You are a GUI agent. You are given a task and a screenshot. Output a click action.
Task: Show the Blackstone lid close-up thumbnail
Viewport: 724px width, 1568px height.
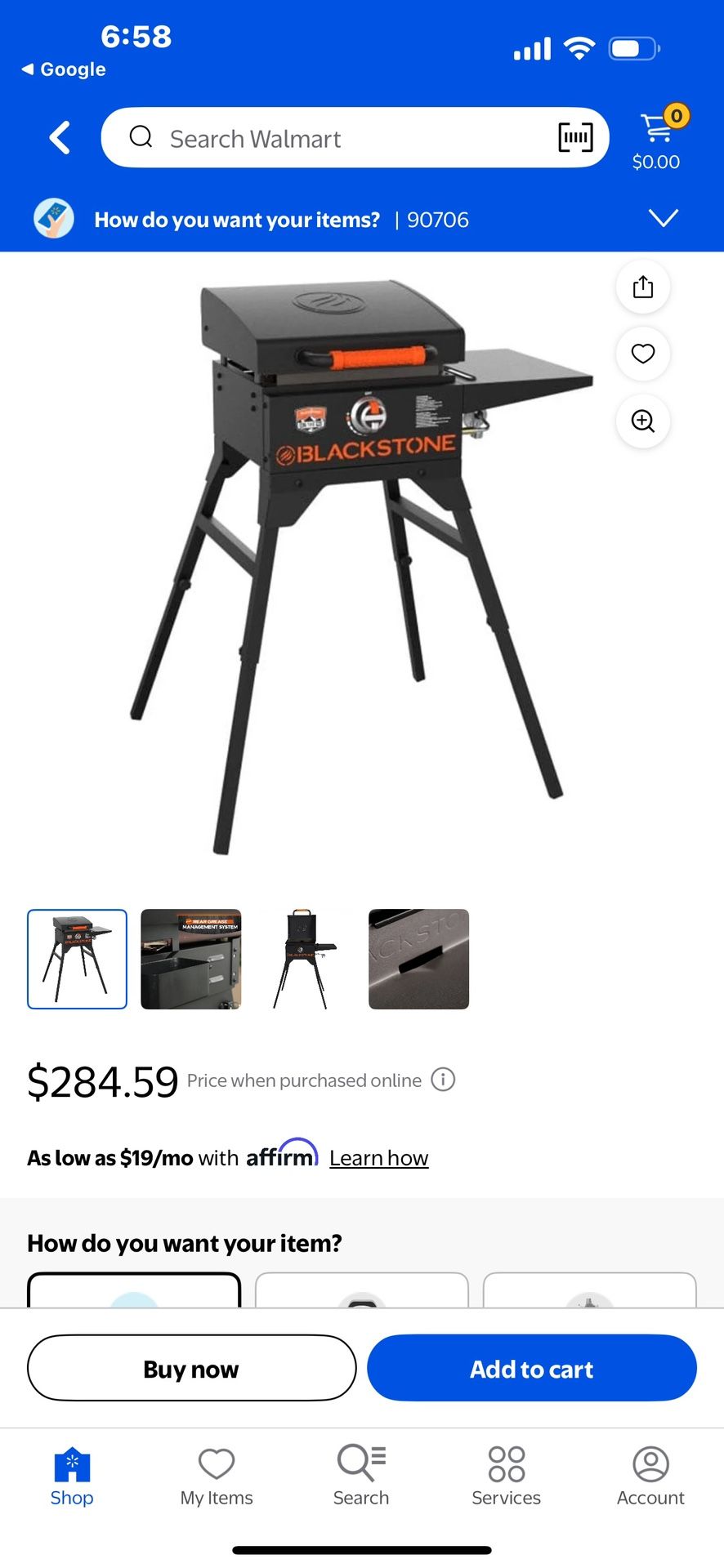click(418, 959)
